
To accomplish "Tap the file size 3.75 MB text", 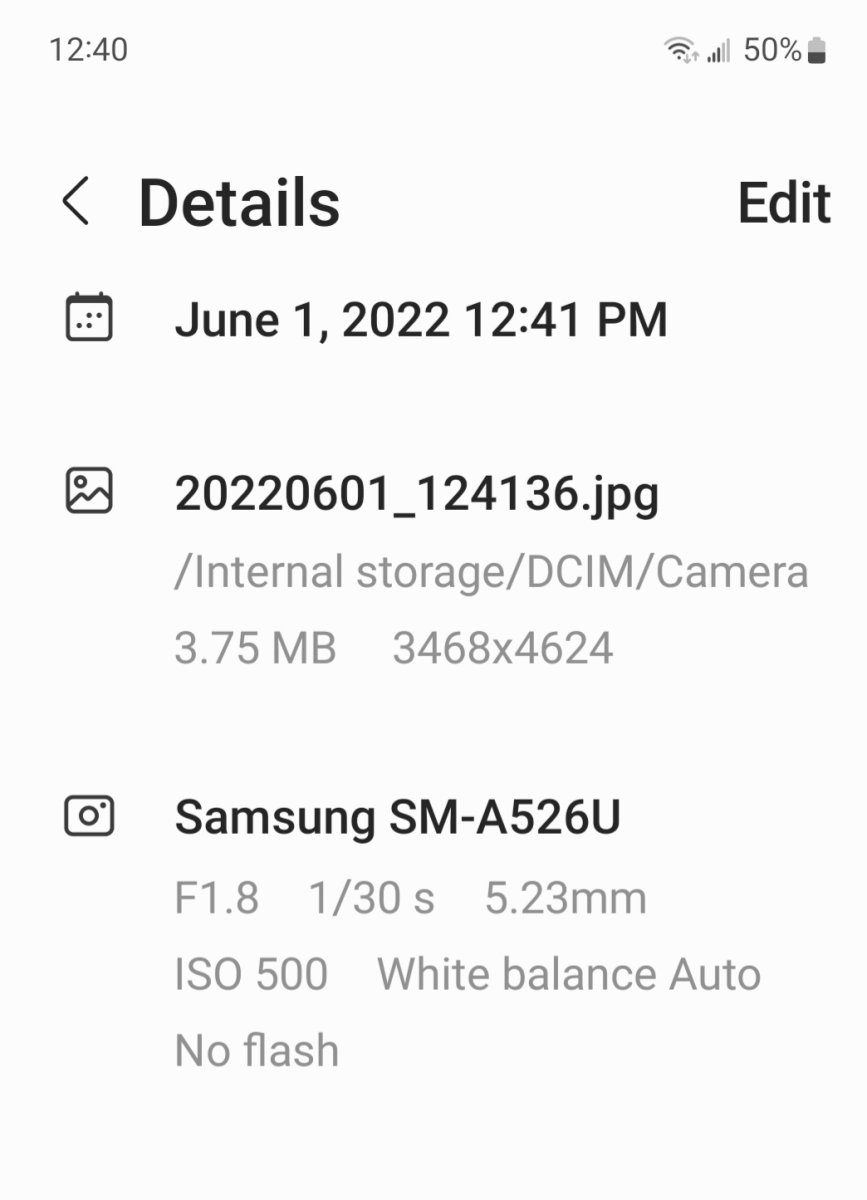I will pos(253,648).
